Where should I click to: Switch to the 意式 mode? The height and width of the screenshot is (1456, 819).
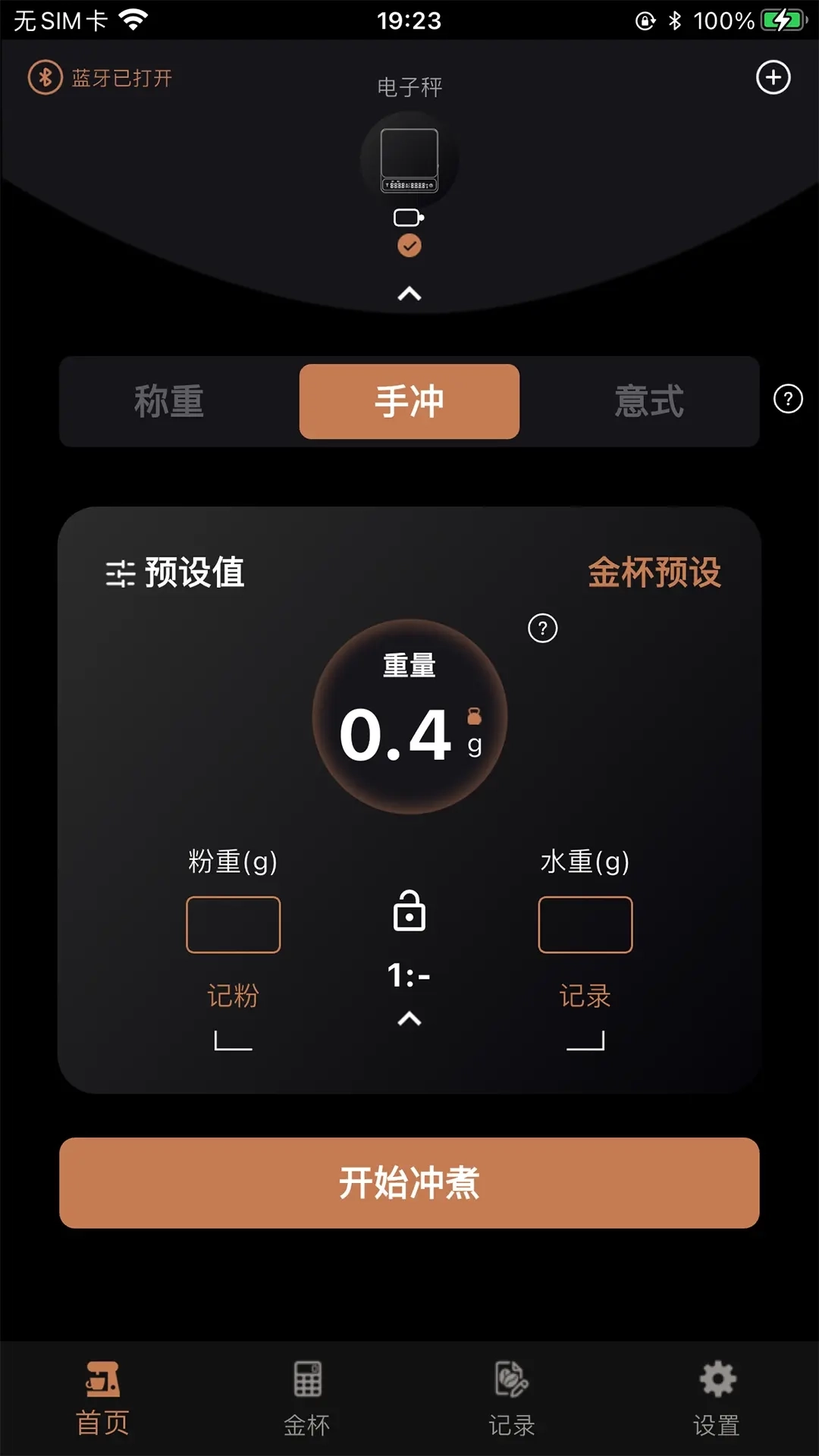click(649, 401)
